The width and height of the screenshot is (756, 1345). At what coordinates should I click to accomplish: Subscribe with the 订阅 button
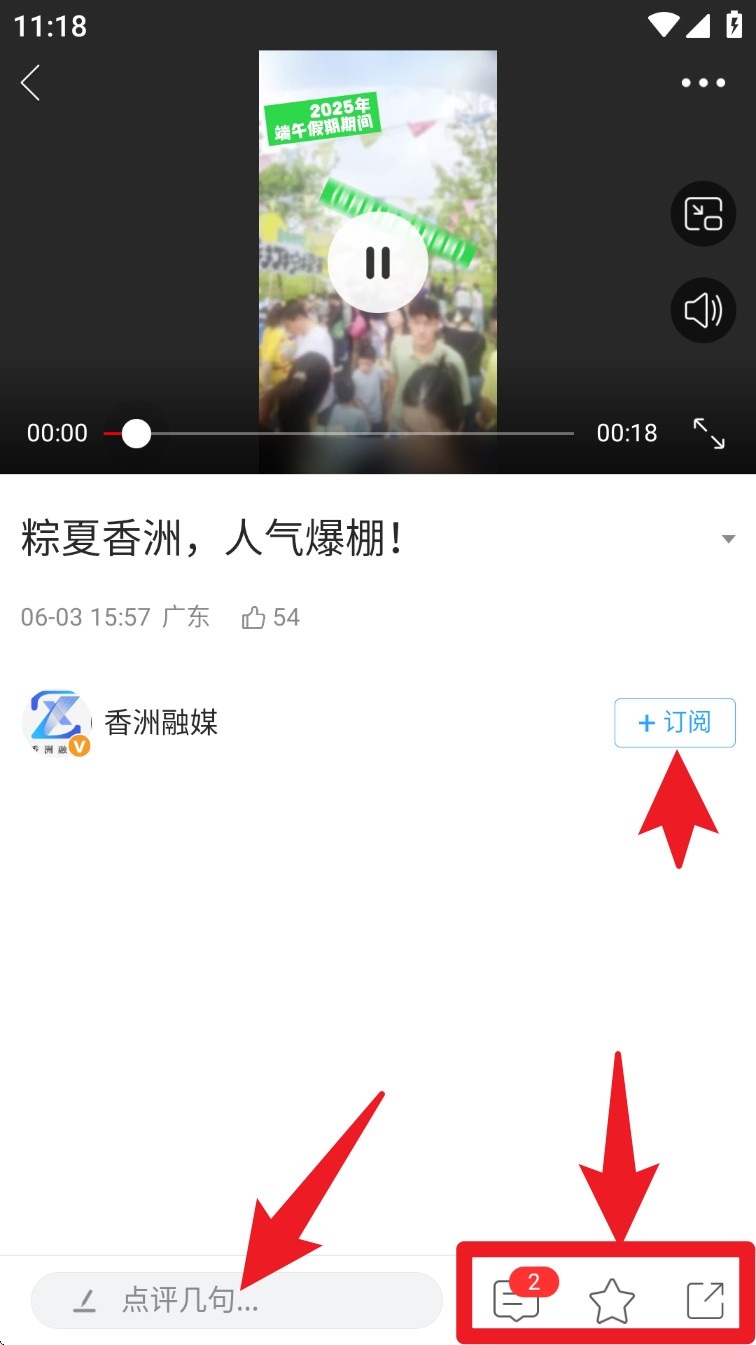pyautogui.click(x=674, y=722)
